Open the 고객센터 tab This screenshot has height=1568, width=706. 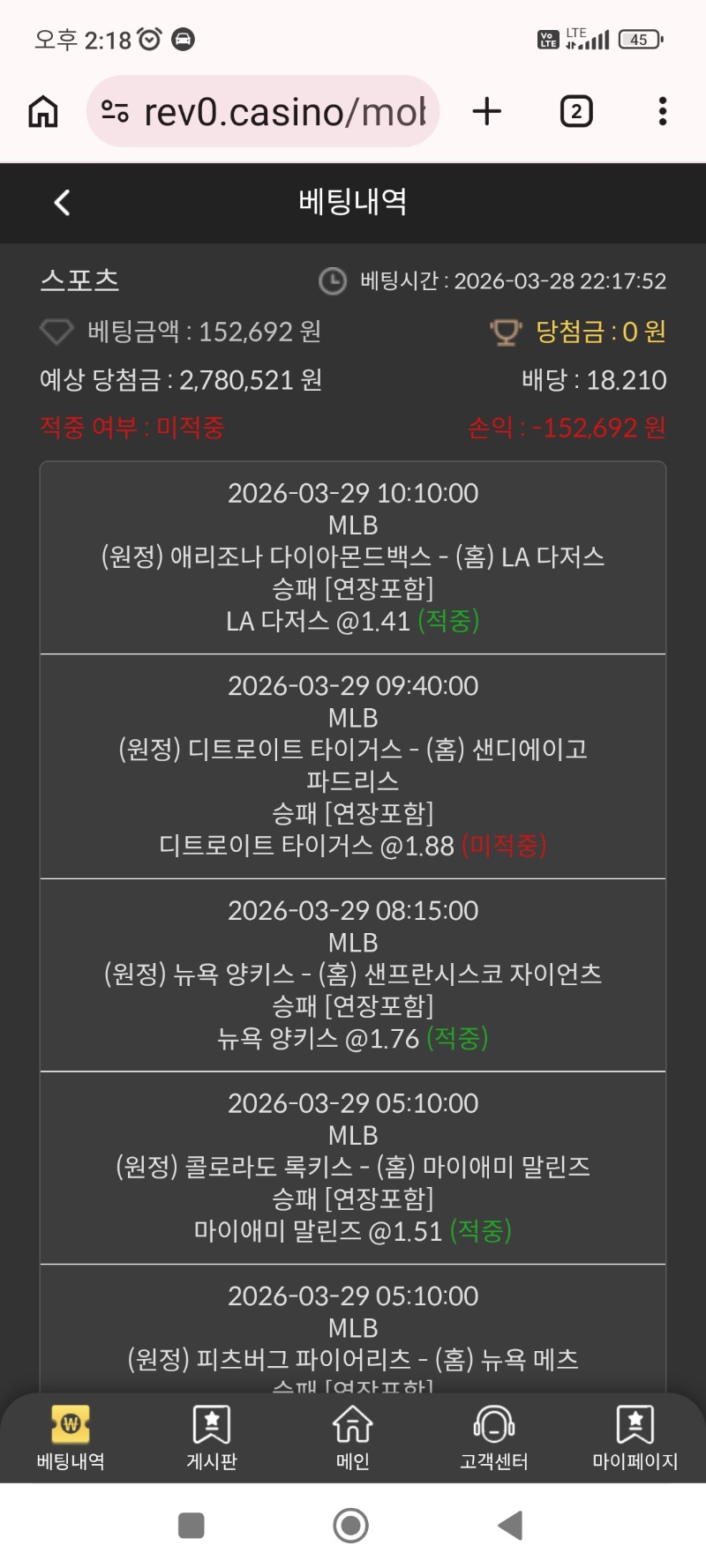click(x=494, y=1437)
